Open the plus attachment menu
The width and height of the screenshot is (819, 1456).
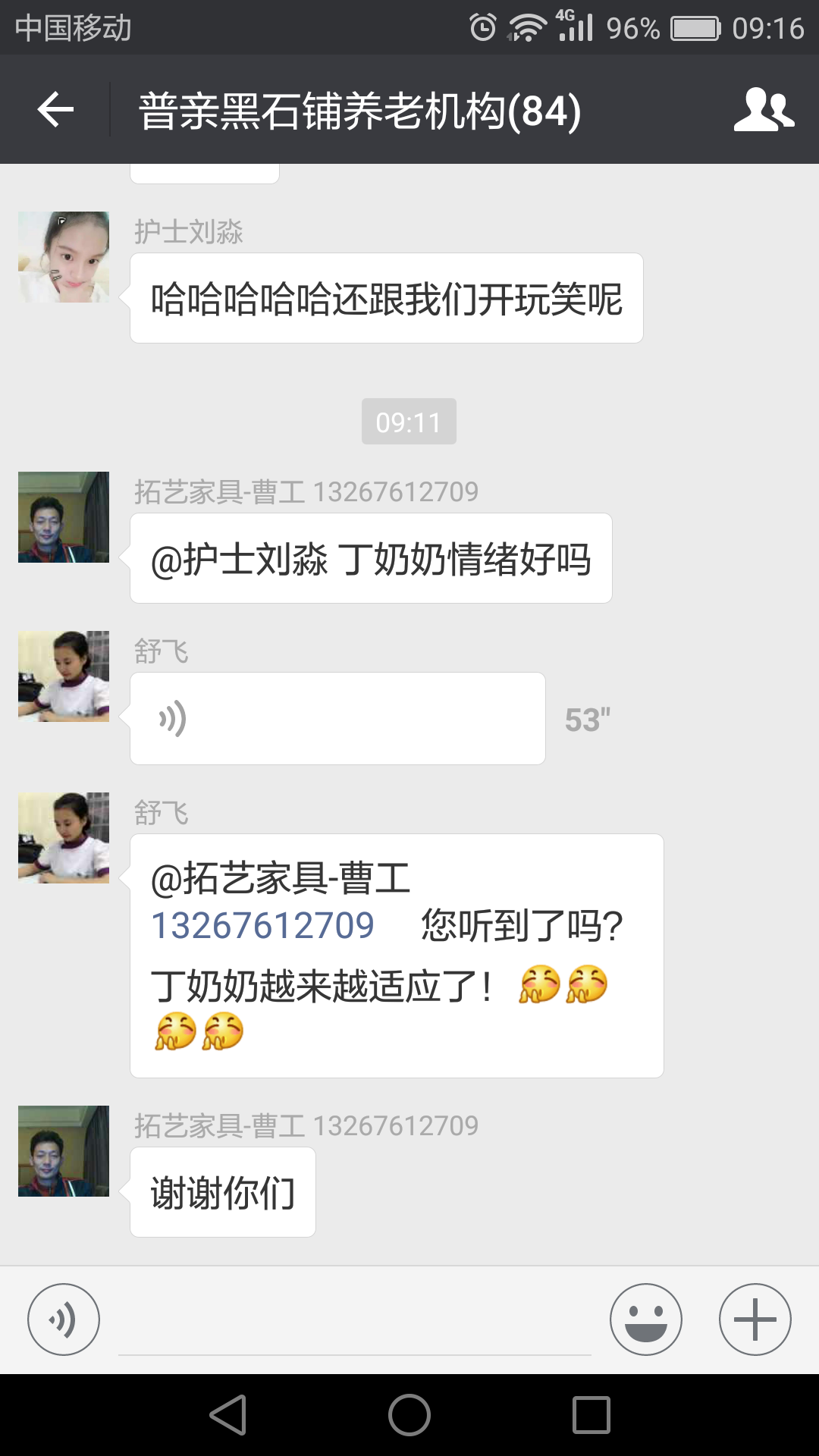(x=755, y=1319)
